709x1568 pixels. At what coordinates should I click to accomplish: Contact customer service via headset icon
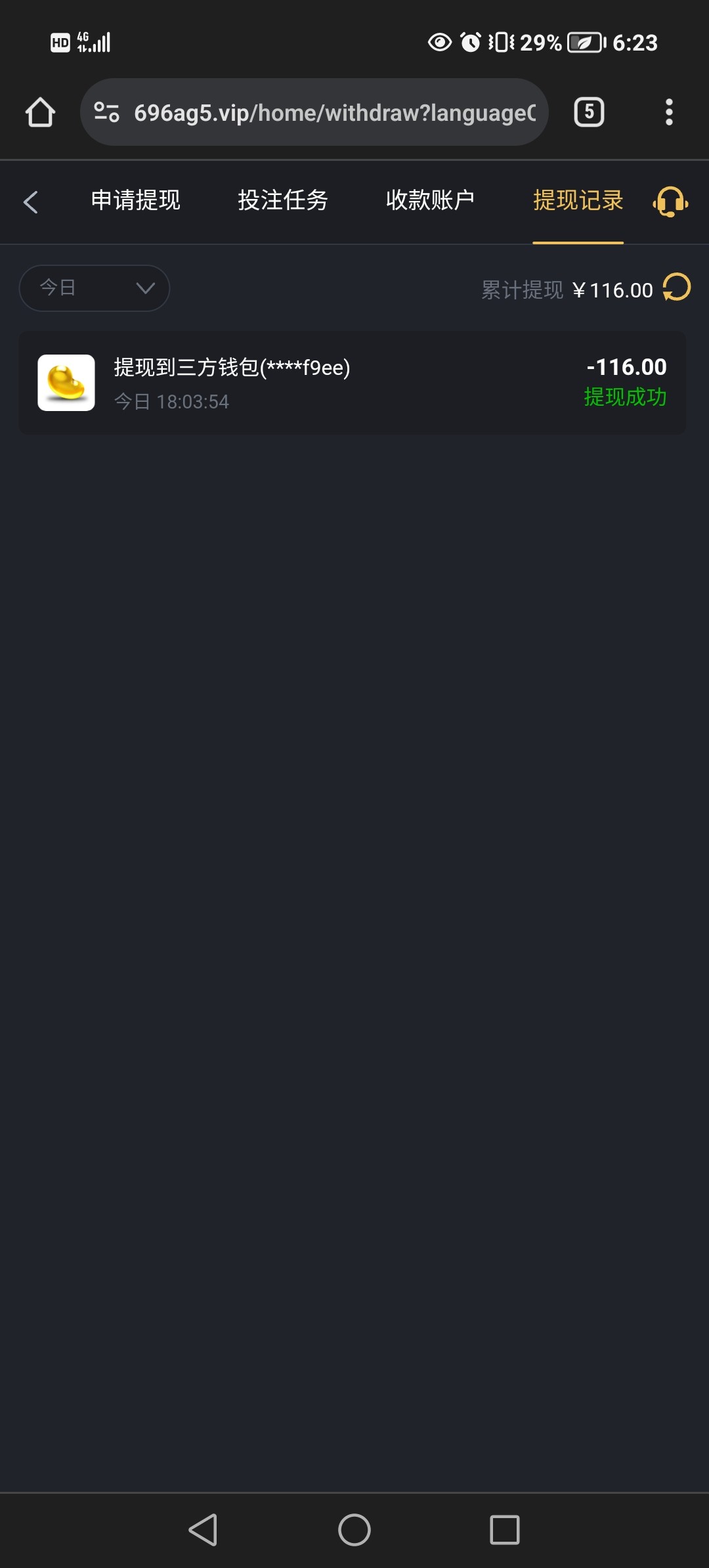tap(670, 202)
